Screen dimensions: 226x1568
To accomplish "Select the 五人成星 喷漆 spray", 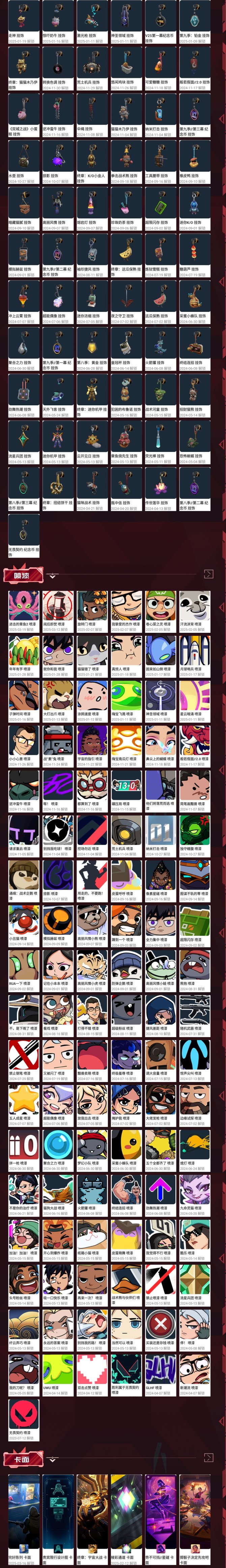I will (x=24, y=1103).
